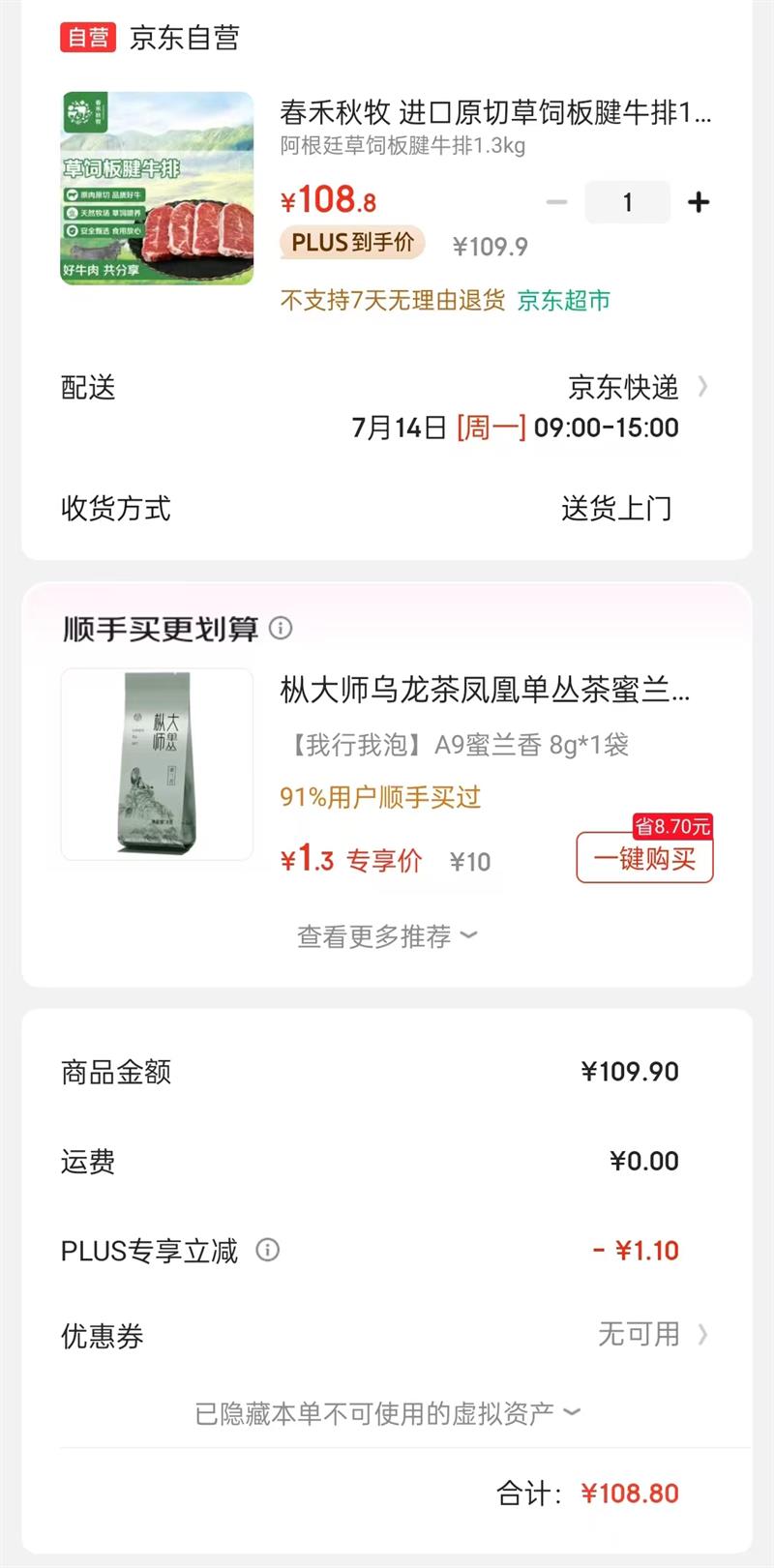Increase the steak quantity with plus

coord(699,202)
